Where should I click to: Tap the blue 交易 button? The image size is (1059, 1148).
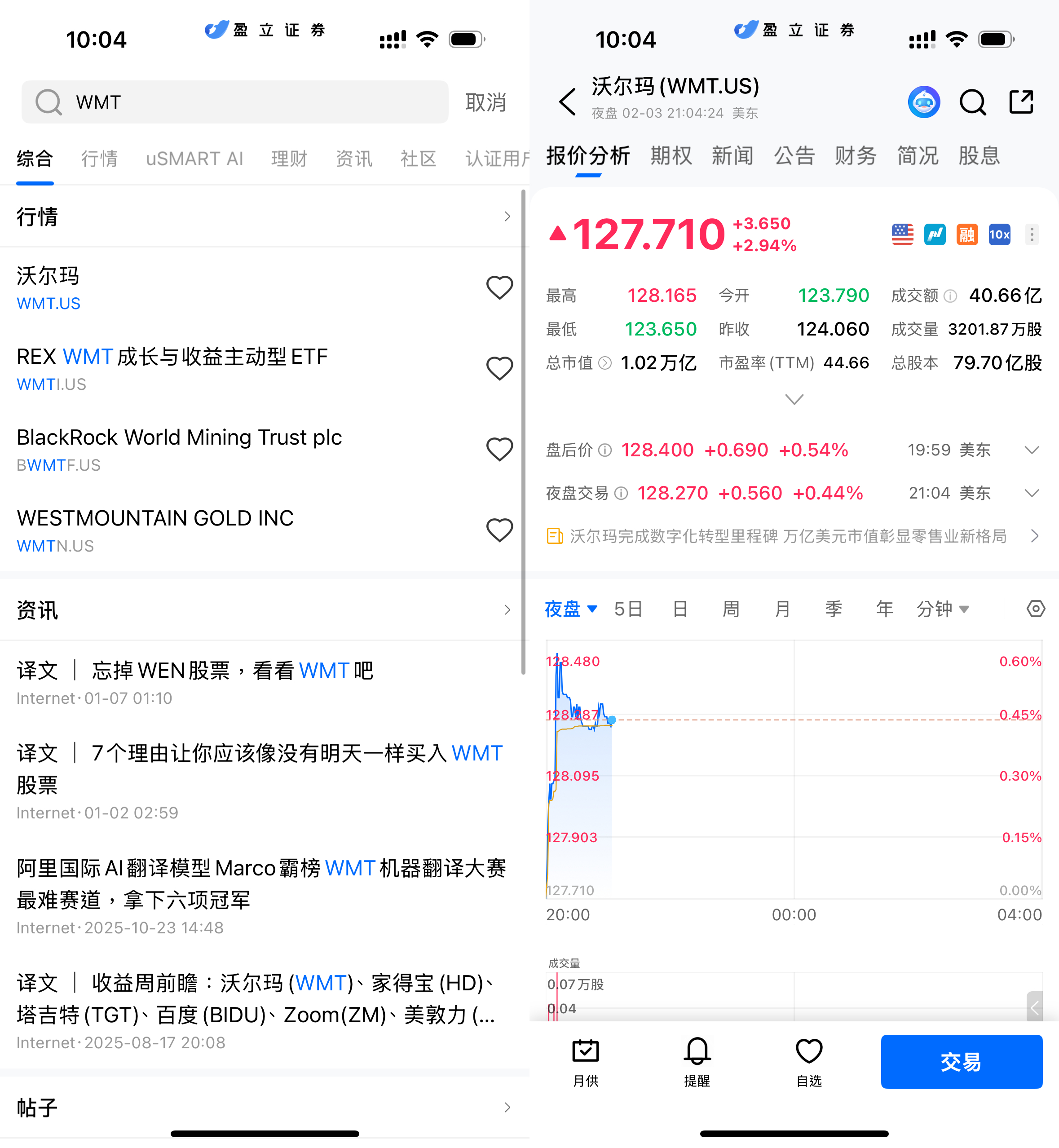click(x=961, y=1061)
